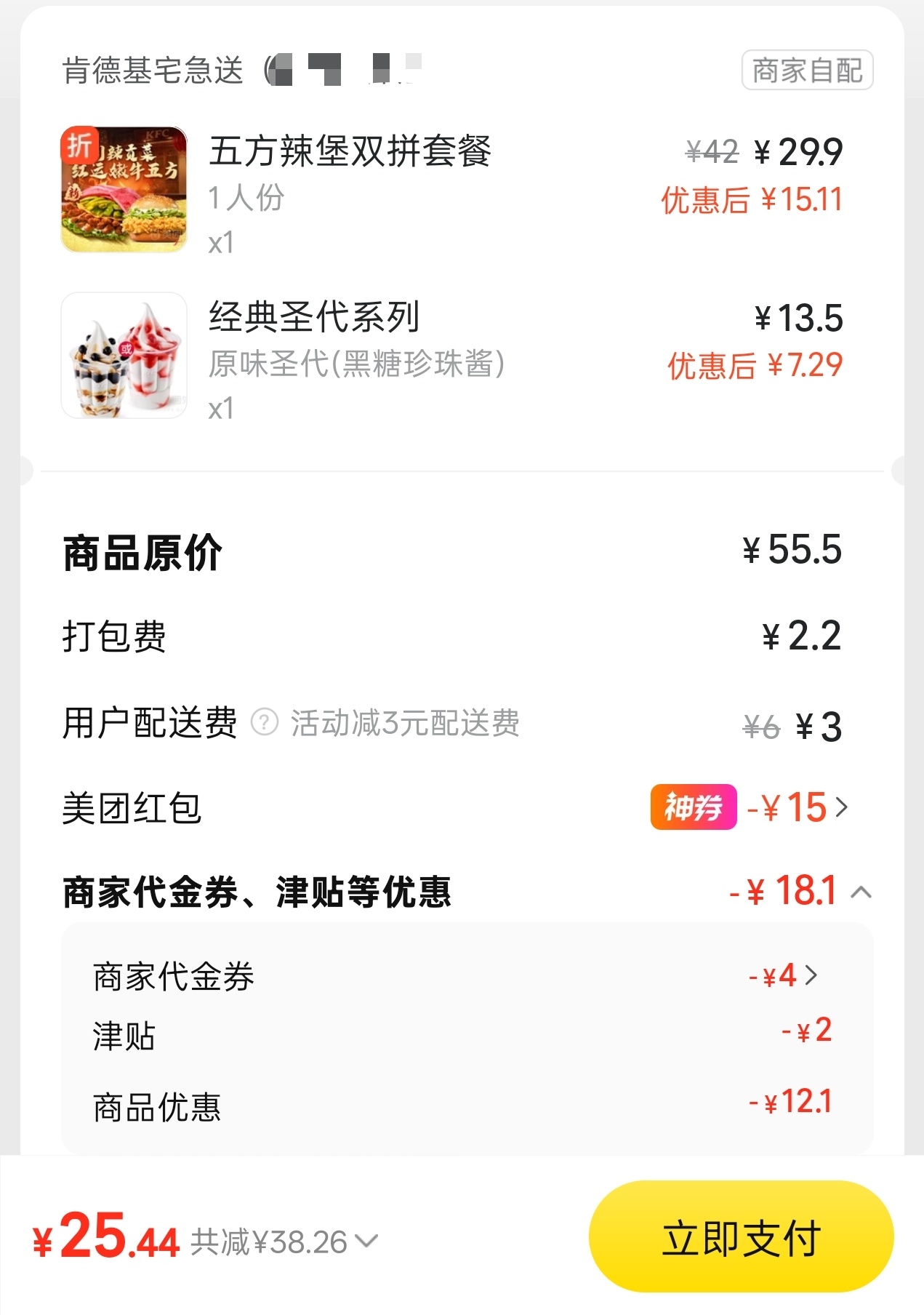Open 美团红包 coupon selection
Image resolution: width=924 pixels, height=1315 pixels.
coord(841,807)
